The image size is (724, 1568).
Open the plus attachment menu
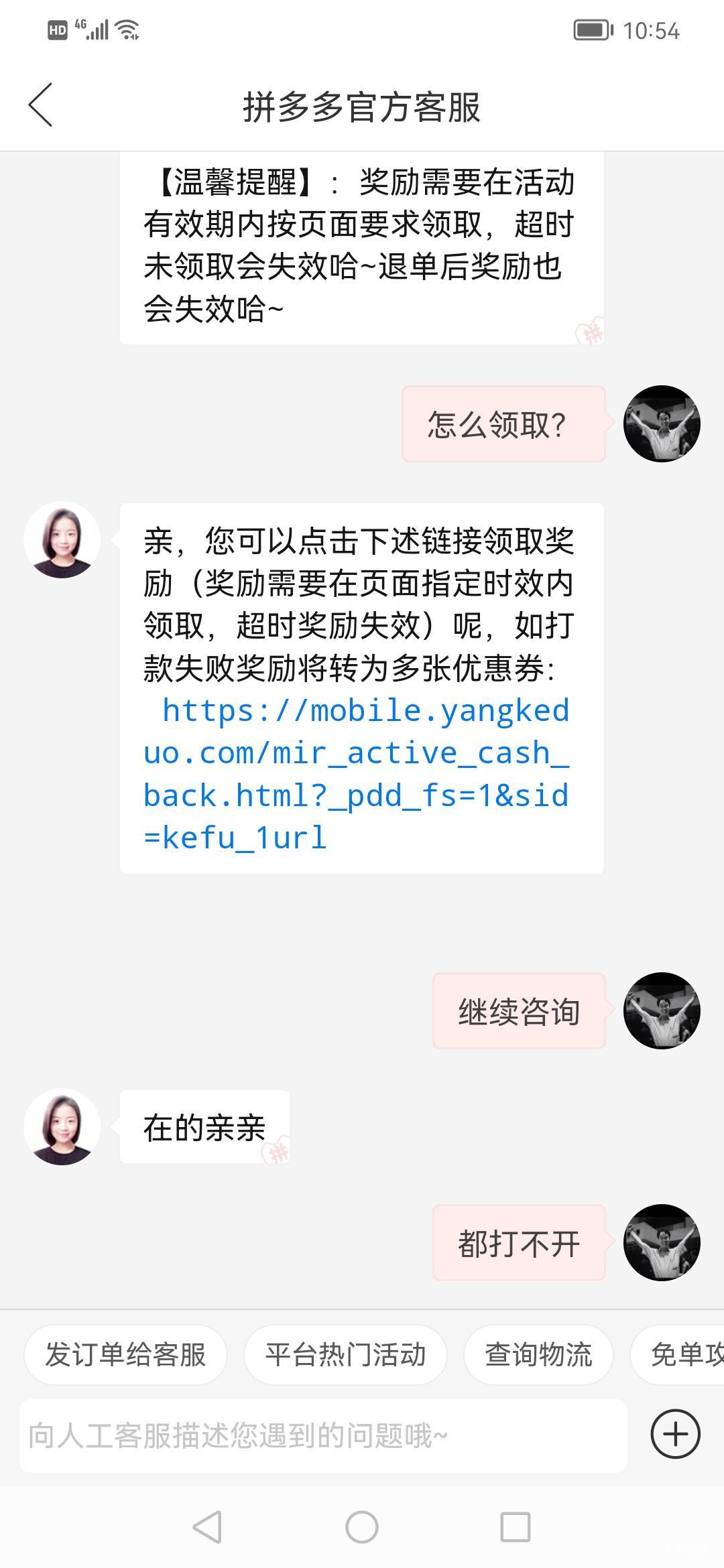(x=675, y=1434)
